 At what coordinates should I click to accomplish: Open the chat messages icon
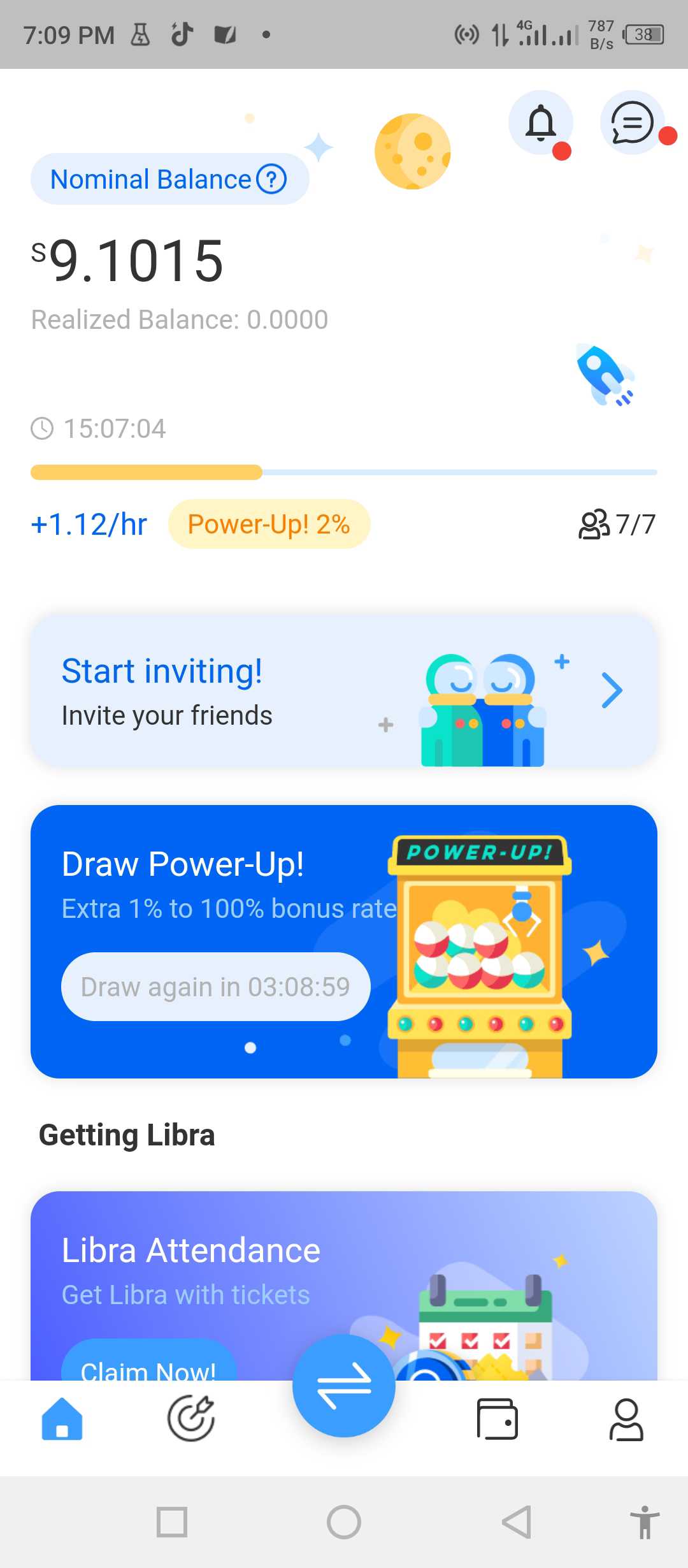point(633,122)
